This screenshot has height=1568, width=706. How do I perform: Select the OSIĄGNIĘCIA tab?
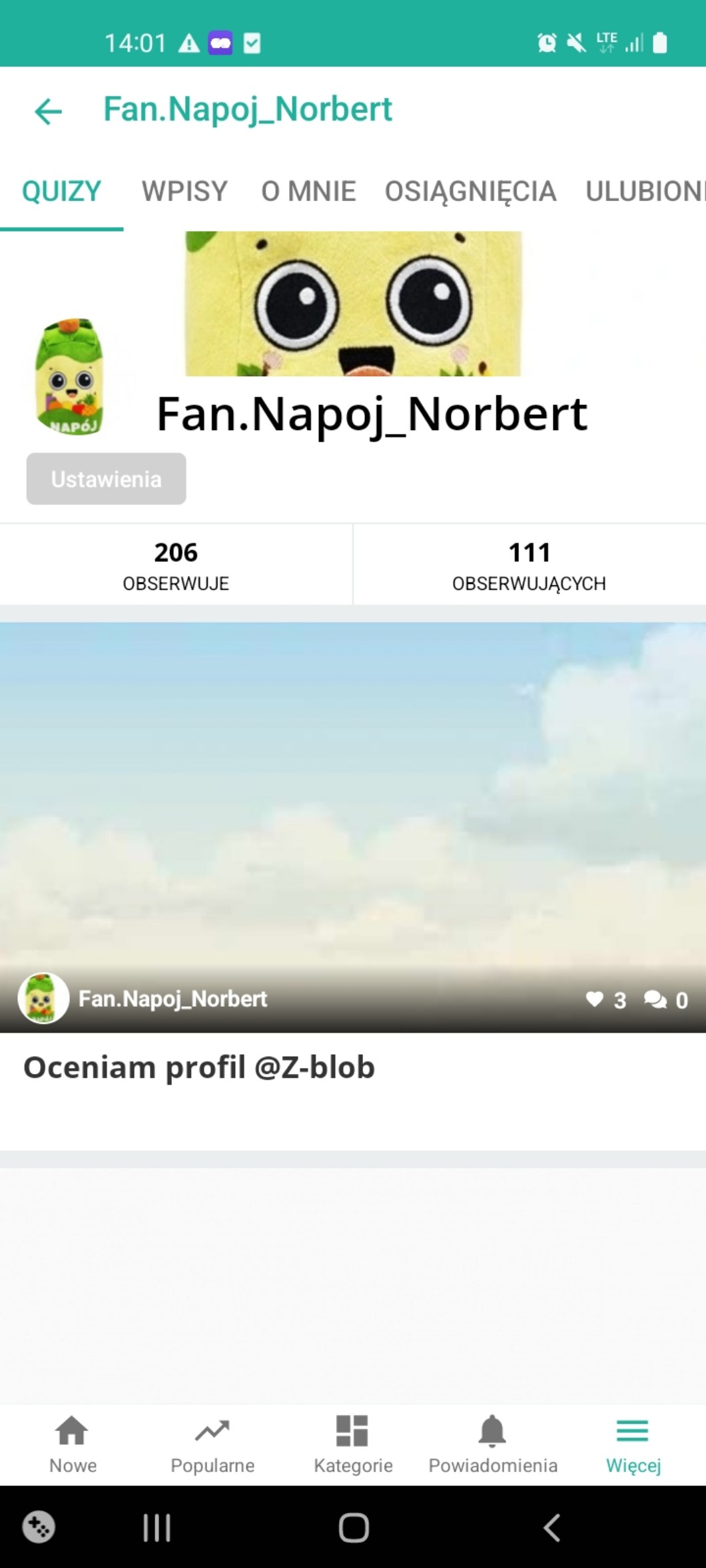(470, 192)
